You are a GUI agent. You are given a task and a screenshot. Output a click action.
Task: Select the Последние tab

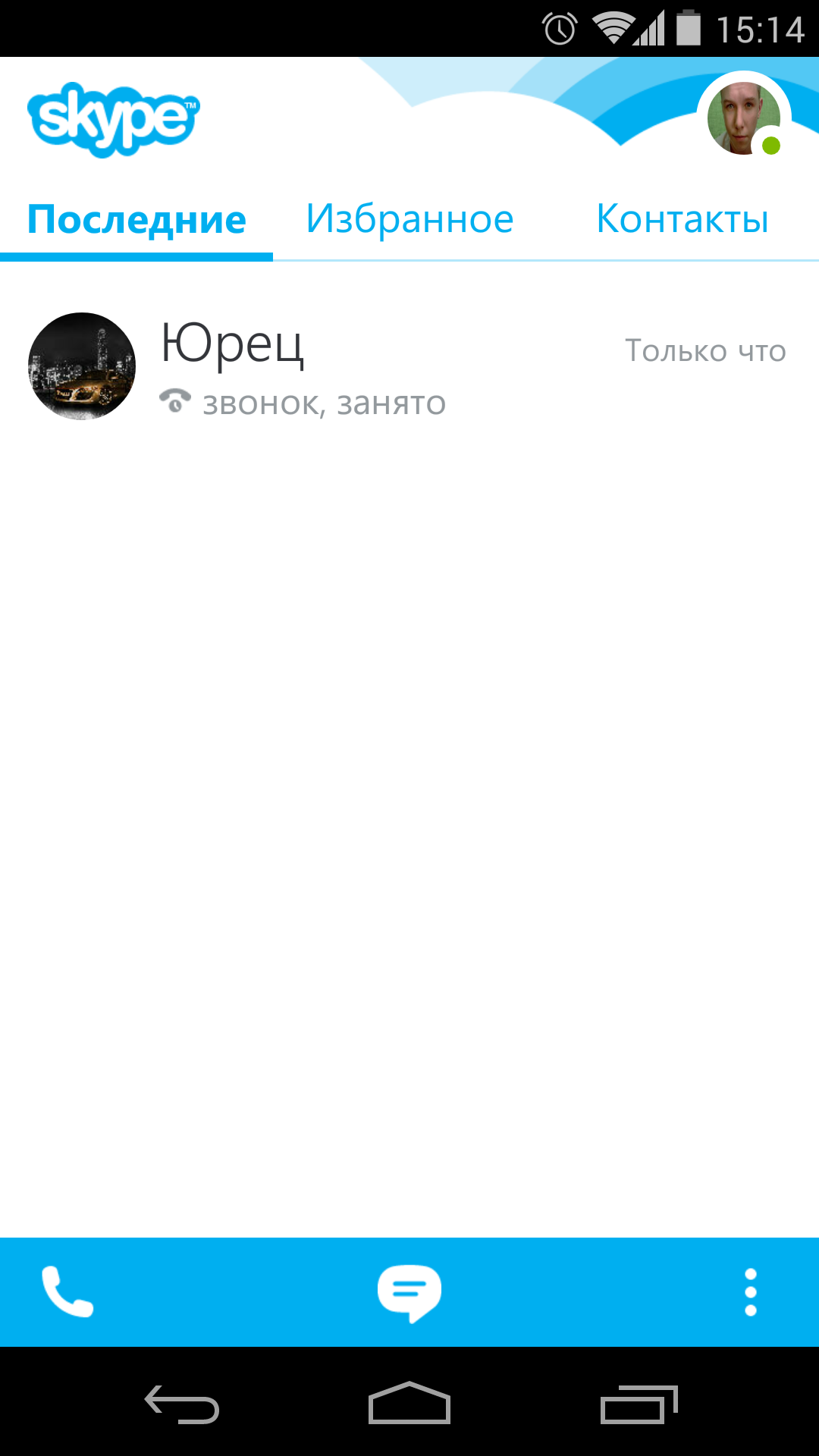(x=136, y=220)
